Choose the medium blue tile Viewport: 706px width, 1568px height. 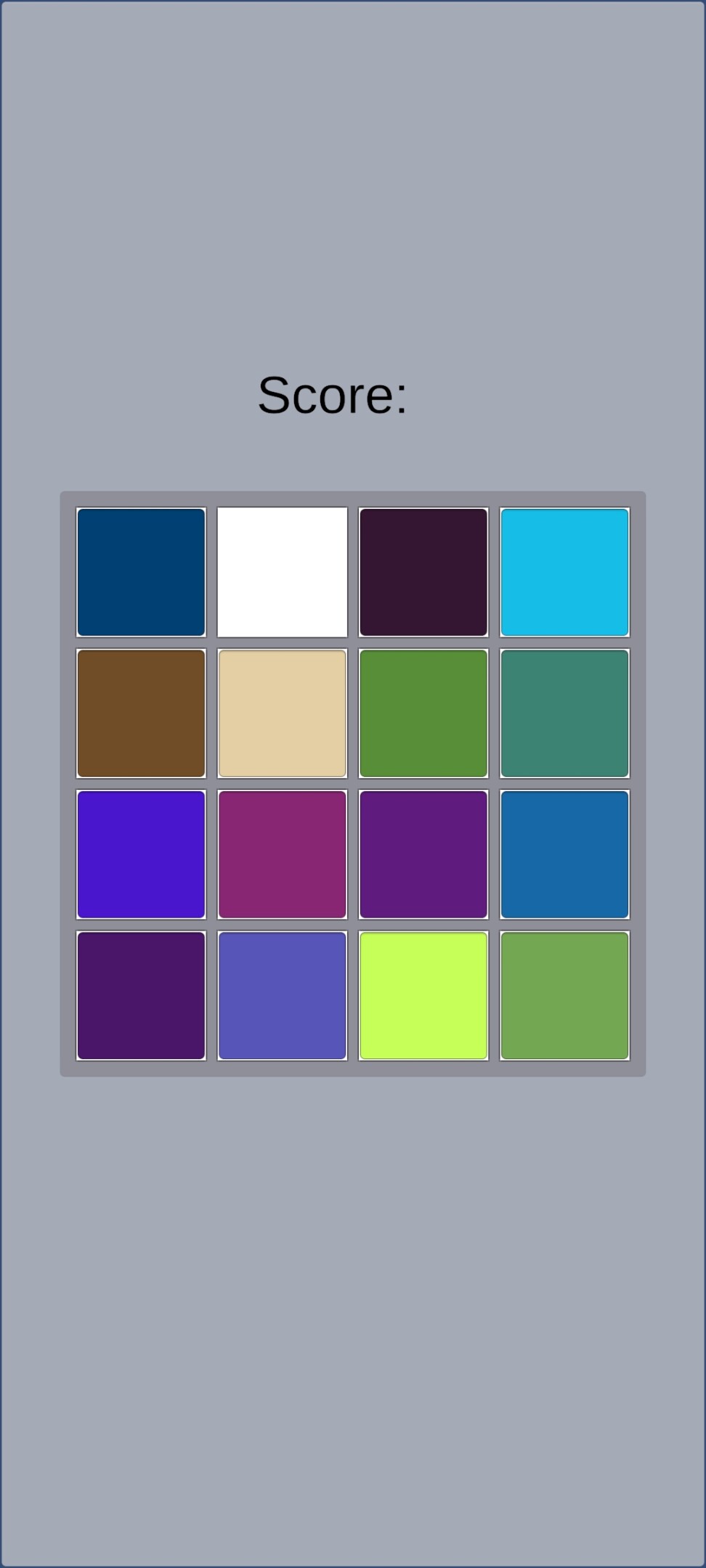coord(564,854)
